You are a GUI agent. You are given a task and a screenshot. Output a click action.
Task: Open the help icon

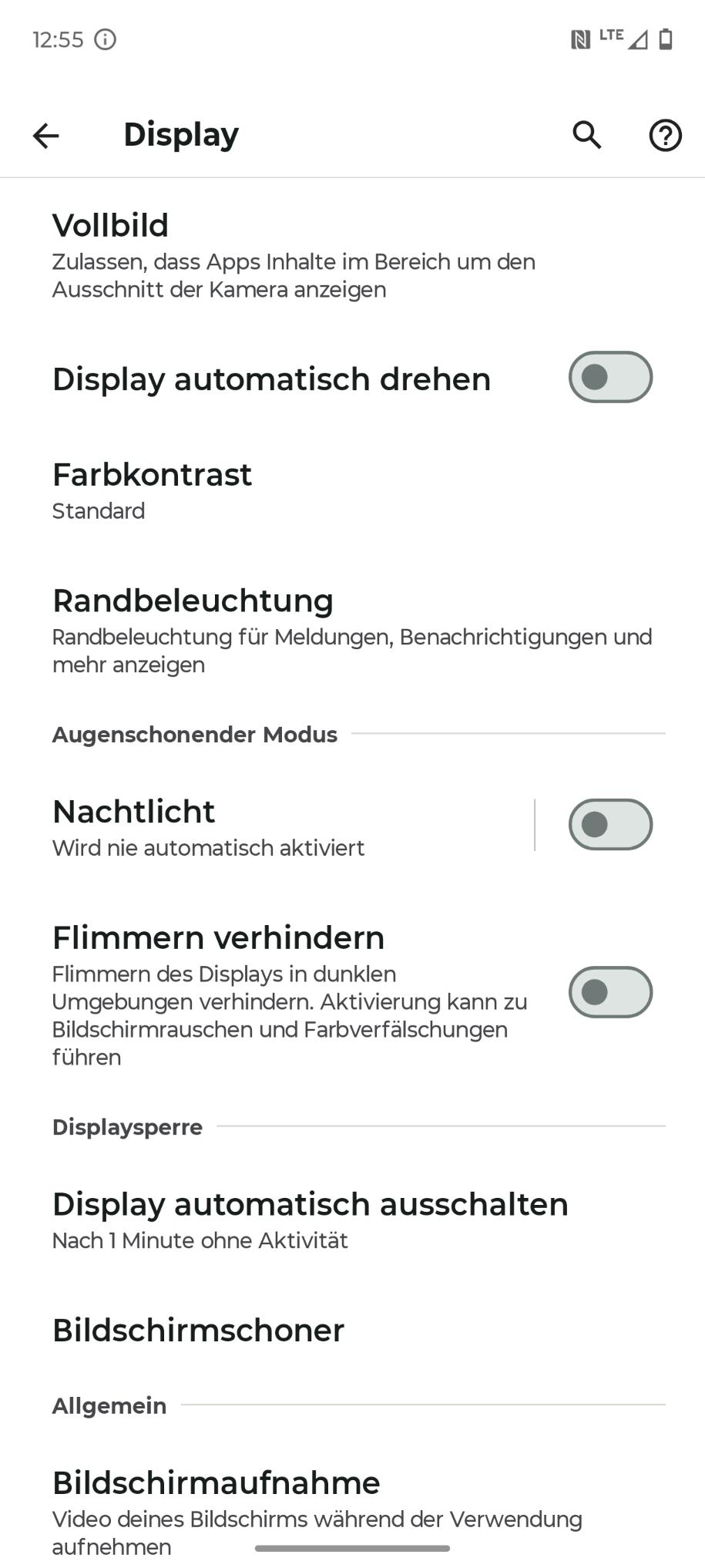pyautogui.click(x=665, y=135)
